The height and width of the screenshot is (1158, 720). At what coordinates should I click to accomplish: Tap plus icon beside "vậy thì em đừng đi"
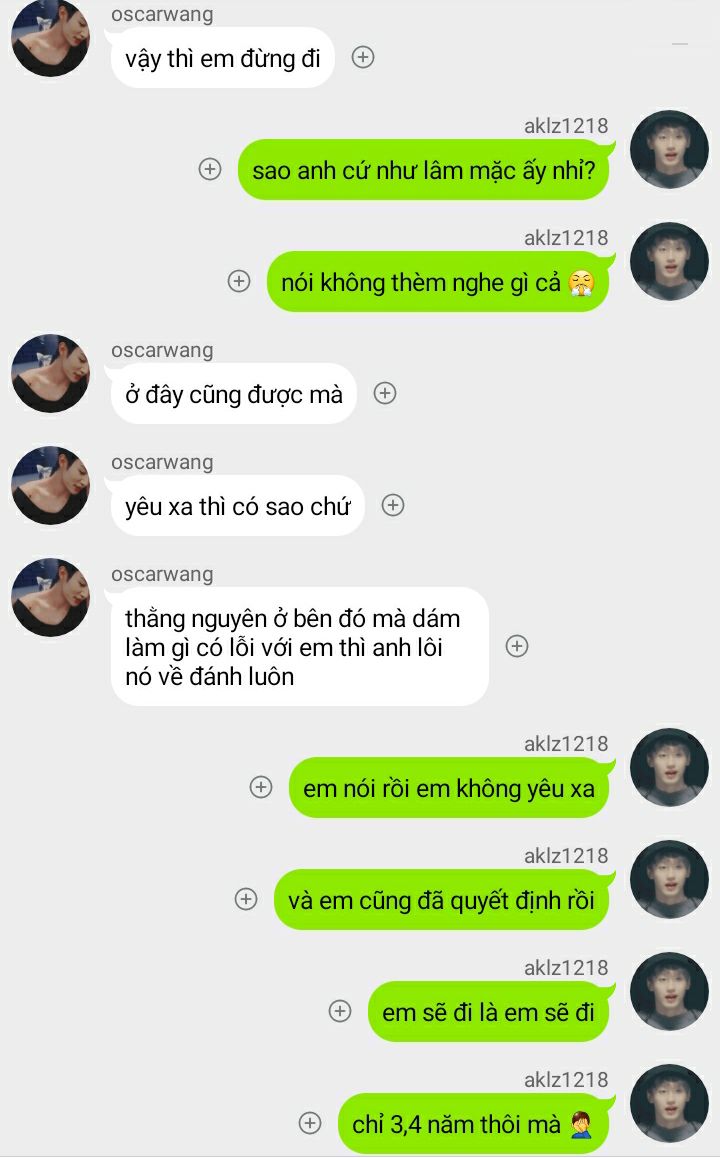363,57
